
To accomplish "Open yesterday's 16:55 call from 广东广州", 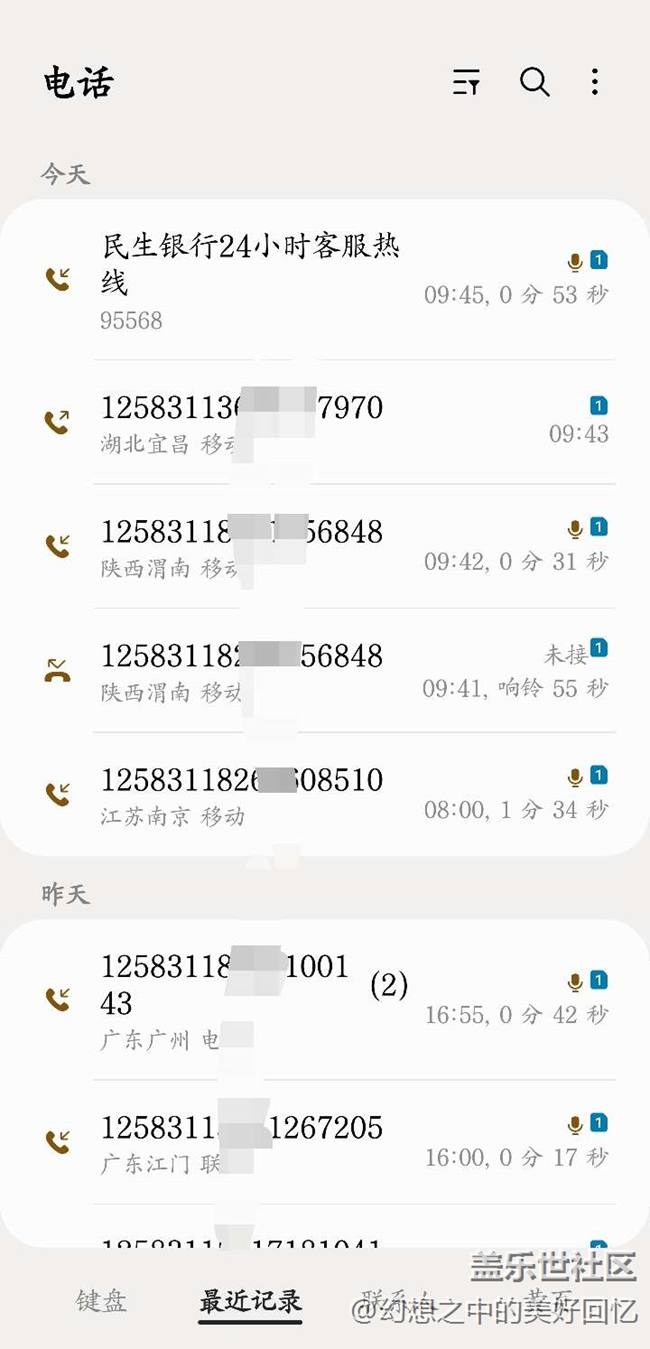I will 325,1000.
